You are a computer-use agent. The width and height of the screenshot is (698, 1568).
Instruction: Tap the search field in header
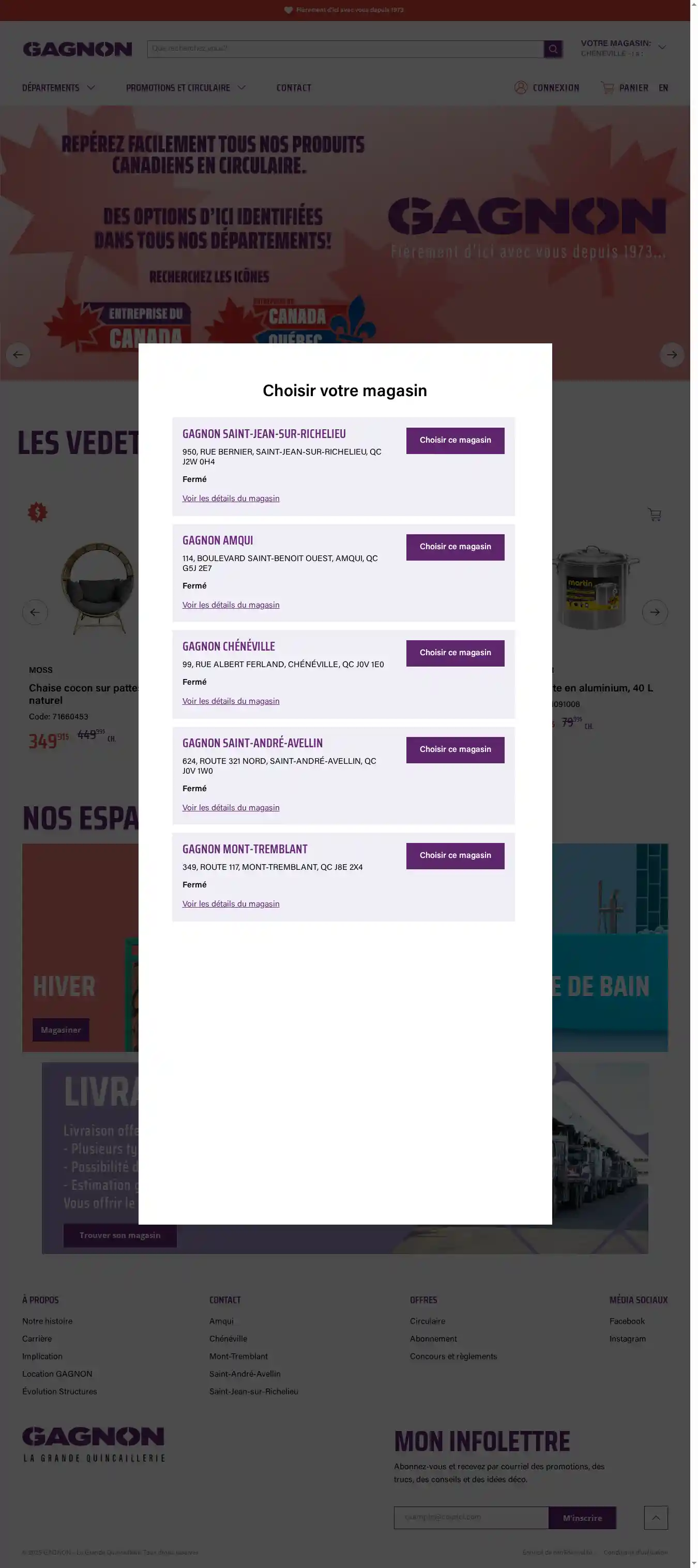click(x=344, y=49)
